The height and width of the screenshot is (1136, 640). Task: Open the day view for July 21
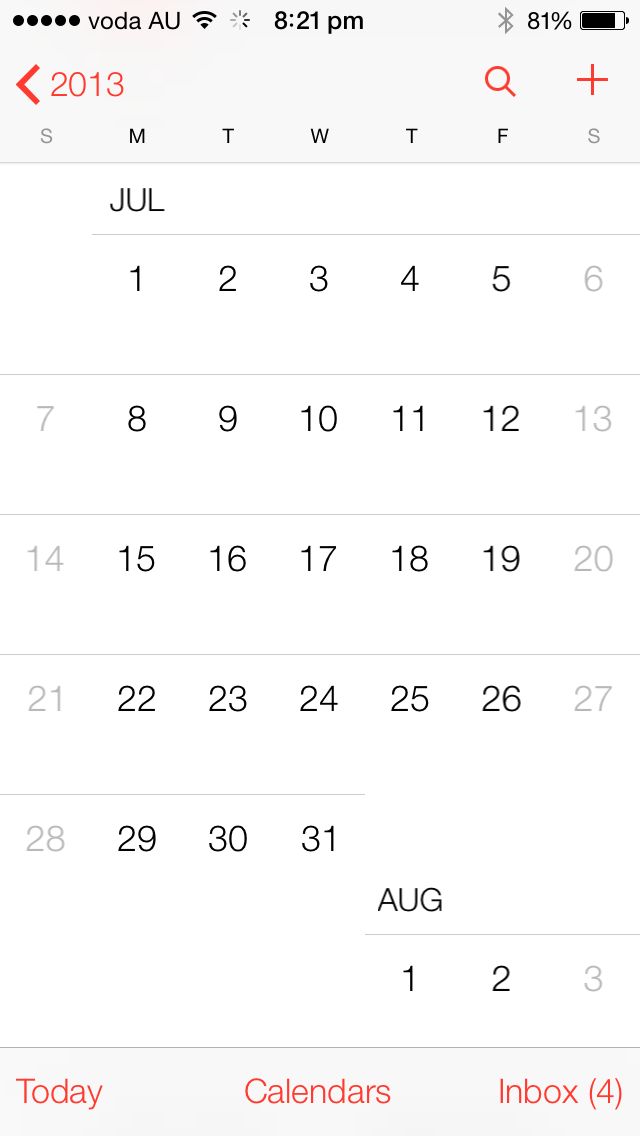pyautogui.click(x=45, y=699)
